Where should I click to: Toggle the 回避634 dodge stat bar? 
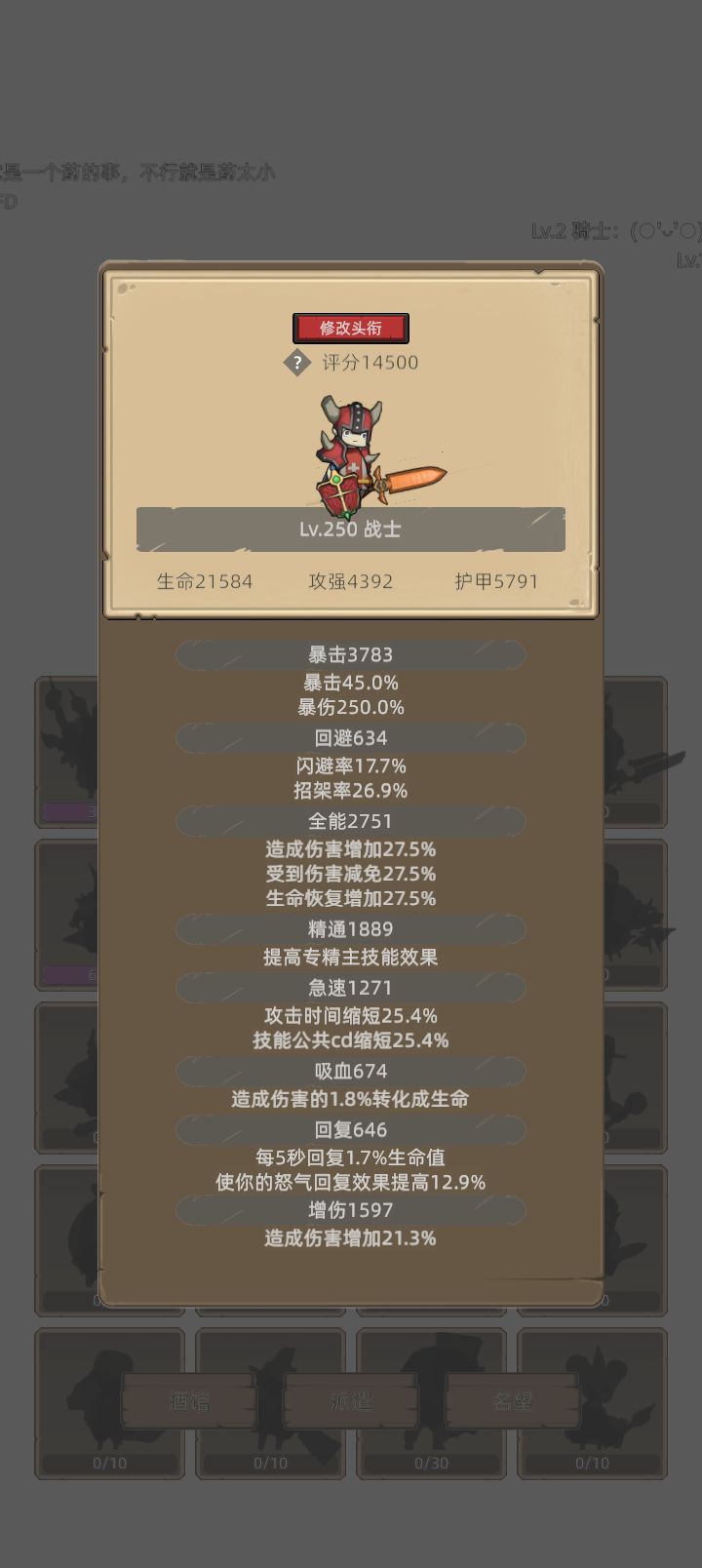351,738
